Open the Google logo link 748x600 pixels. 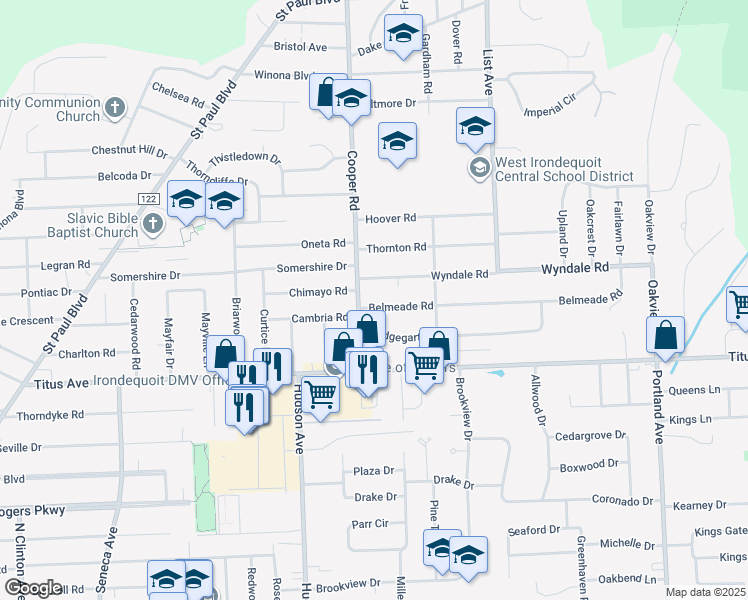[33, 588]
